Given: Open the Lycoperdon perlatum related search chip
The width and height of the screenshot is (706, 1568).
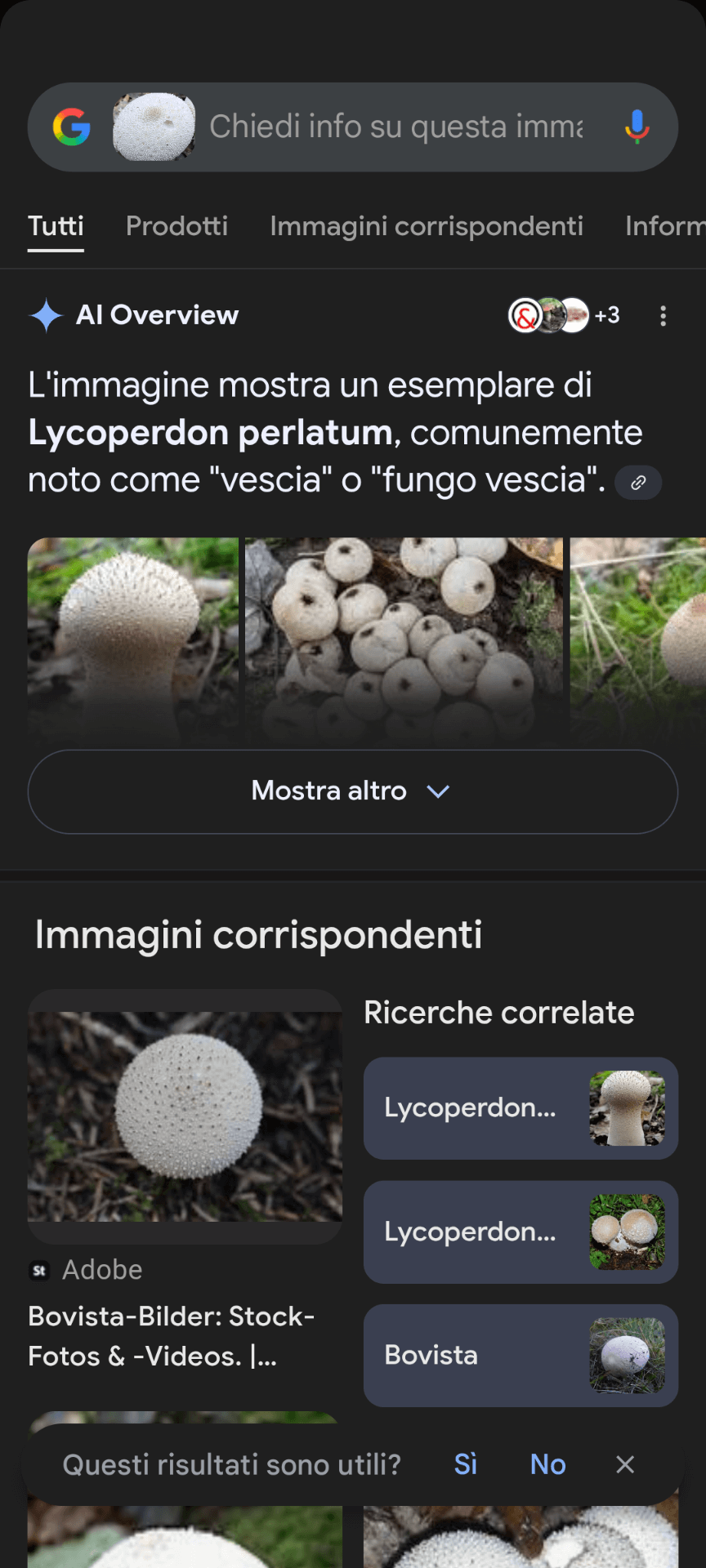Looking at the screenshot, I should pyautogui.click(x=521, y=1108).
